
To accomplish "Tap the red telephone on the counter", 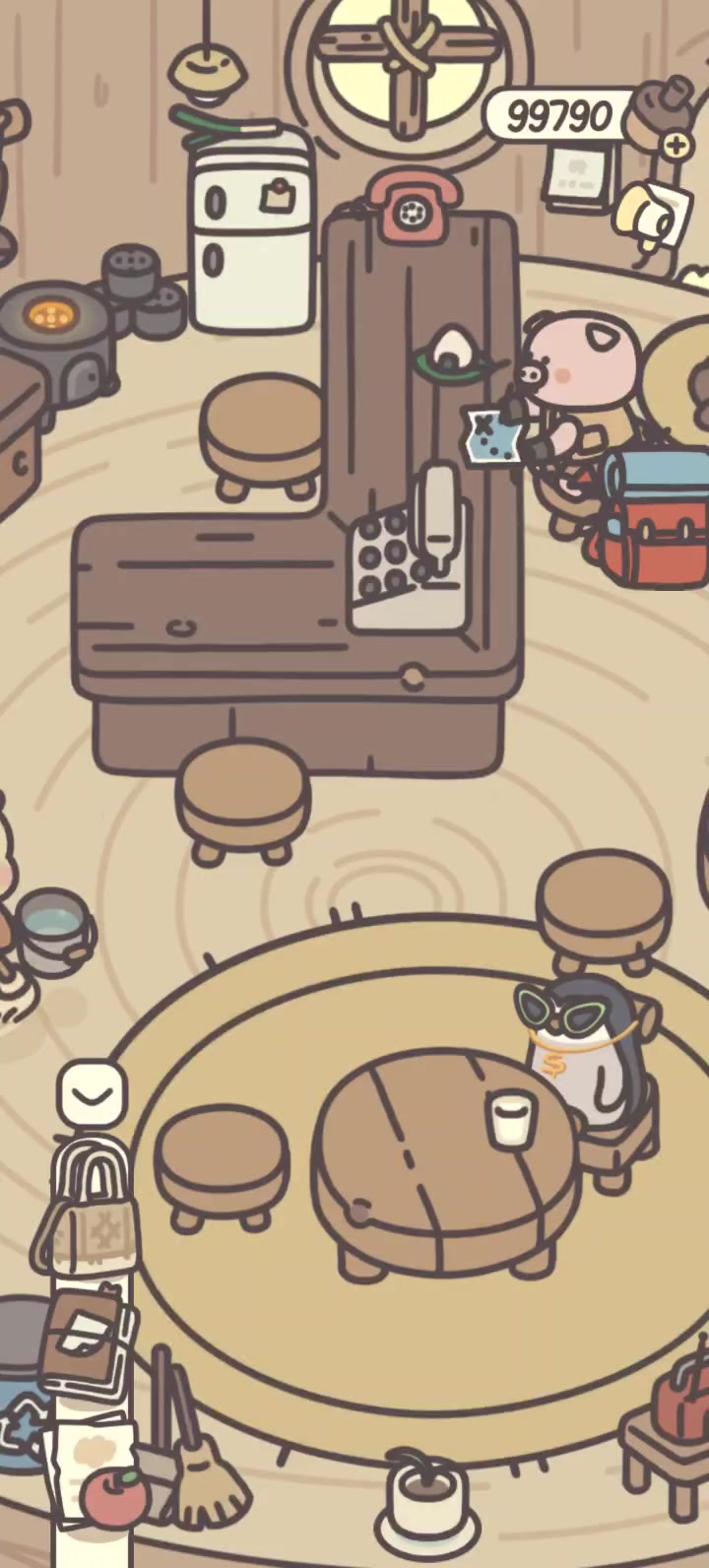I will (414, 207).
